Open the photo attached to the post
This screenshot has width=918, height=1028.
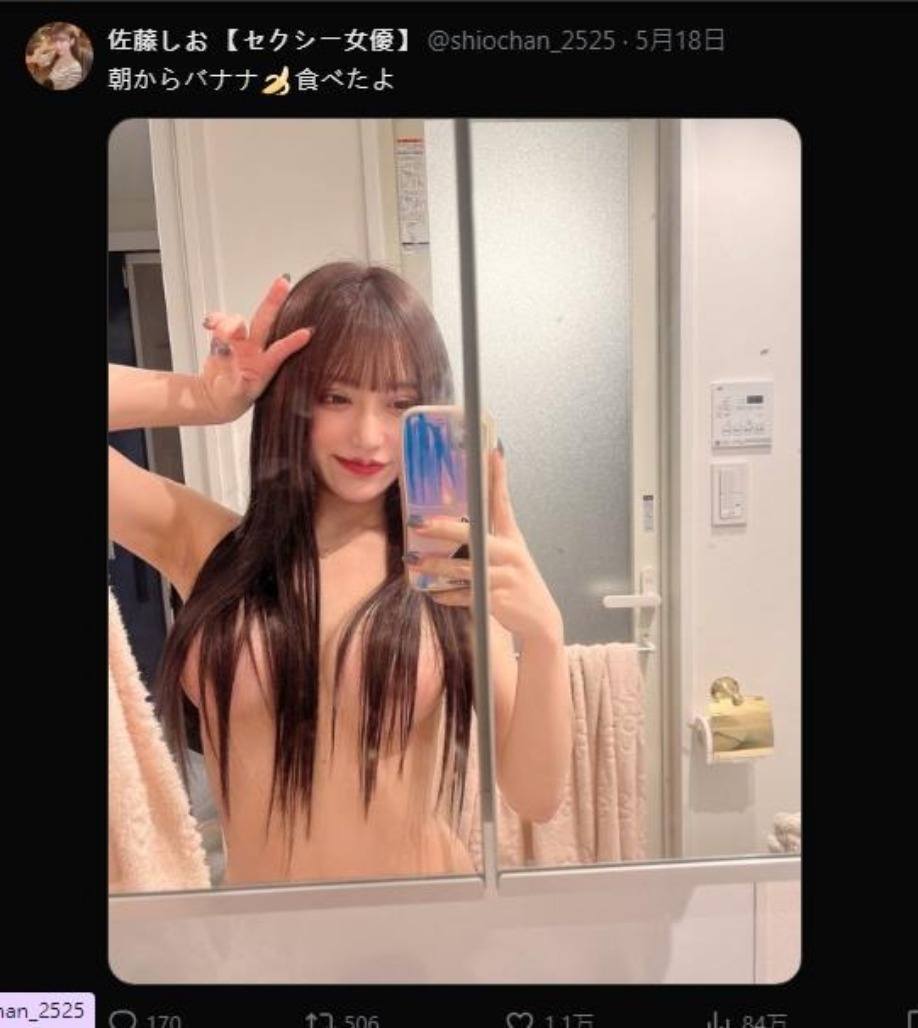(x=454, y=550)
